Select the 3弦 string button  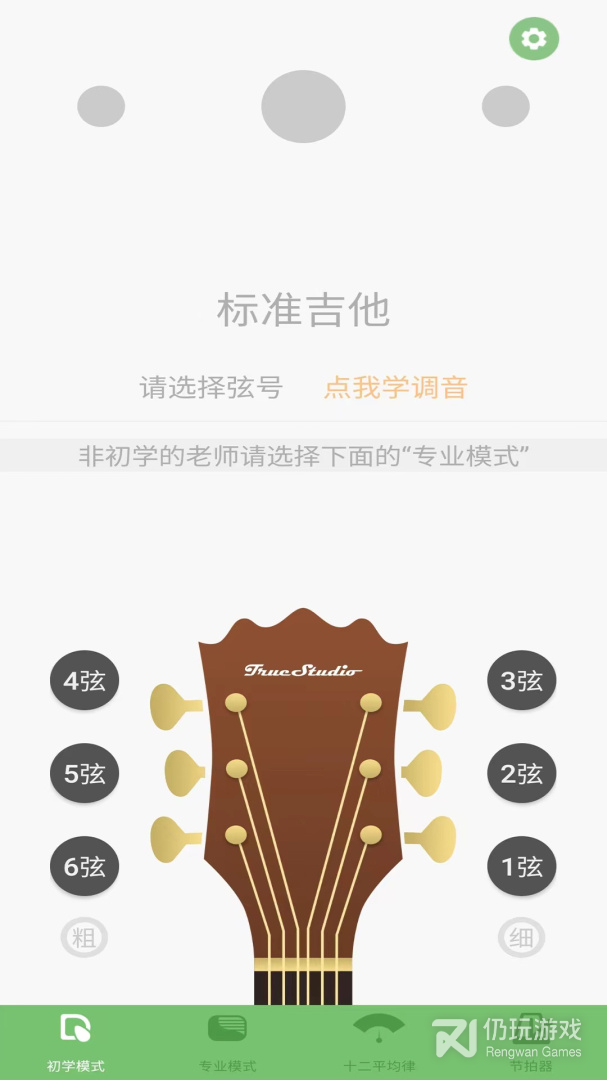pos(522,681)
